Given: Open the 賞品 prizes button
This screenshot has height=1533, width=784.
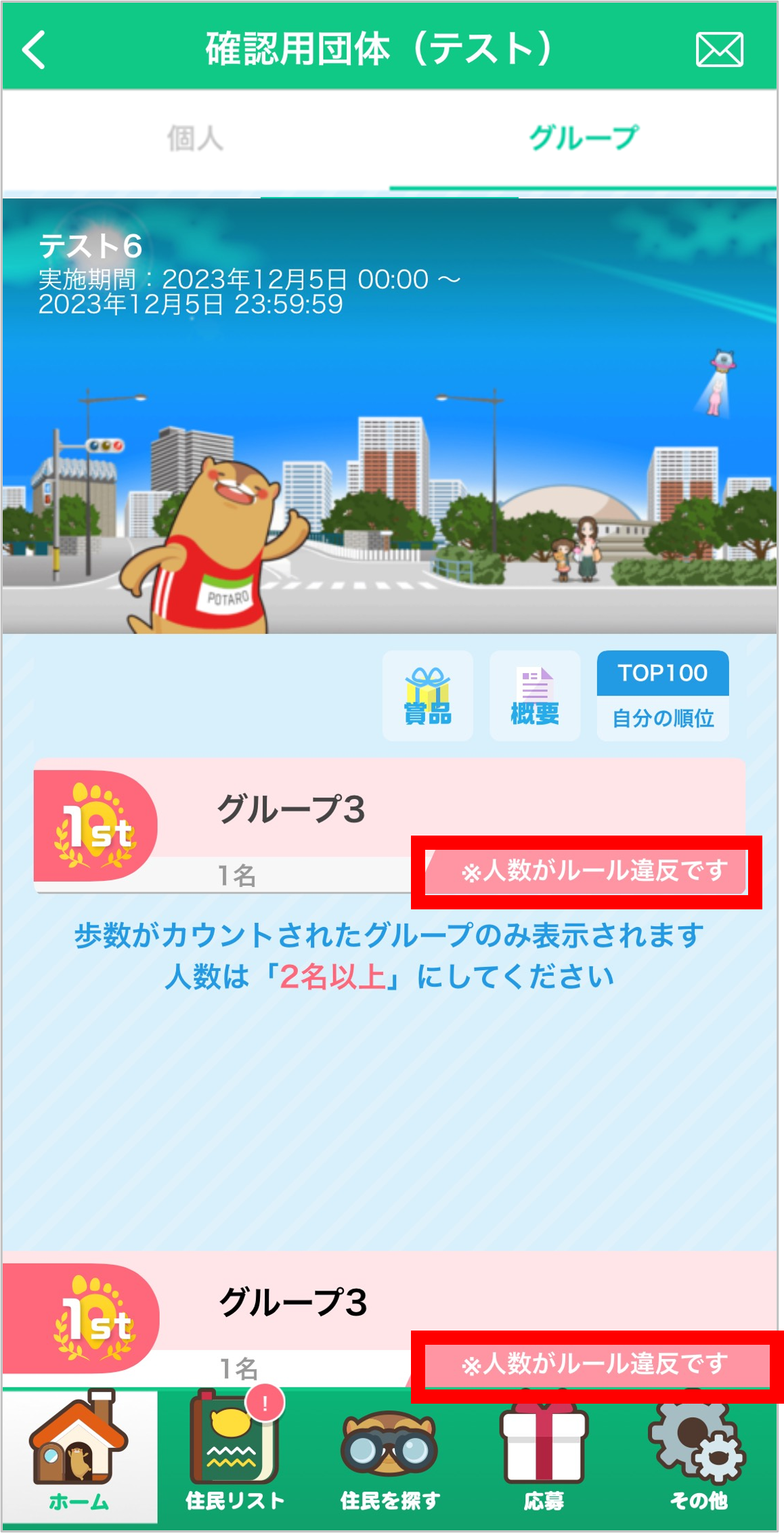Looking at the screenshot, I should point(427,696).
